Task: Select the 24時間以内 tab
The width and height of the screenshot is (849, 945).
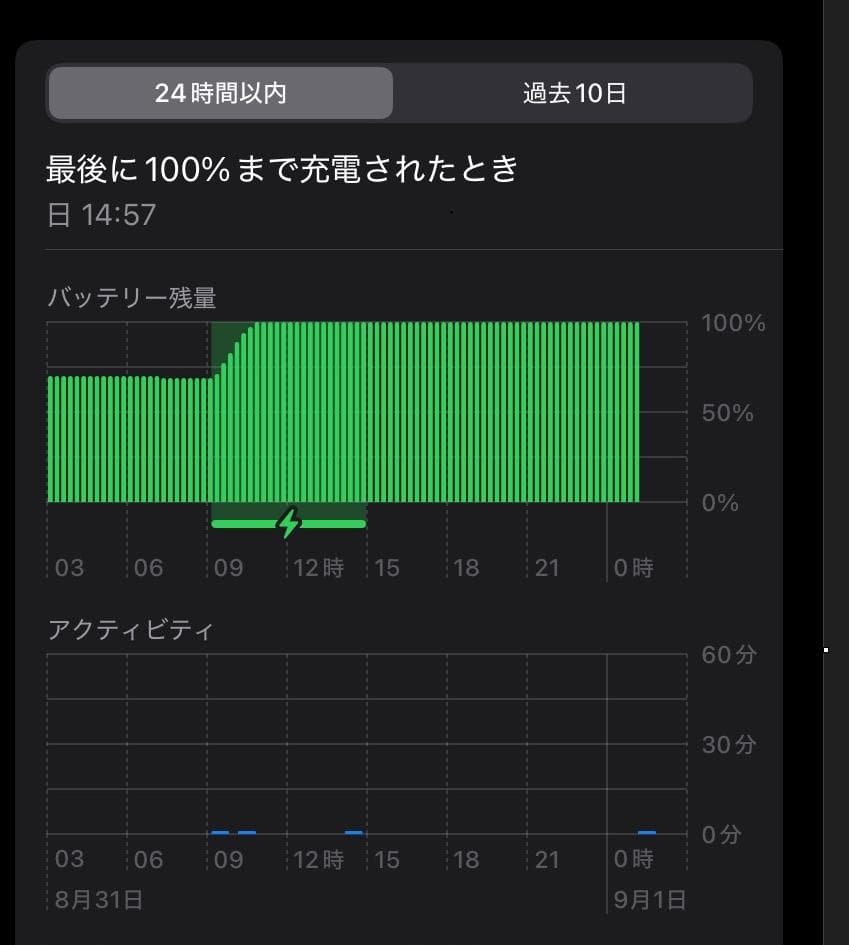Action: [220, 92]
